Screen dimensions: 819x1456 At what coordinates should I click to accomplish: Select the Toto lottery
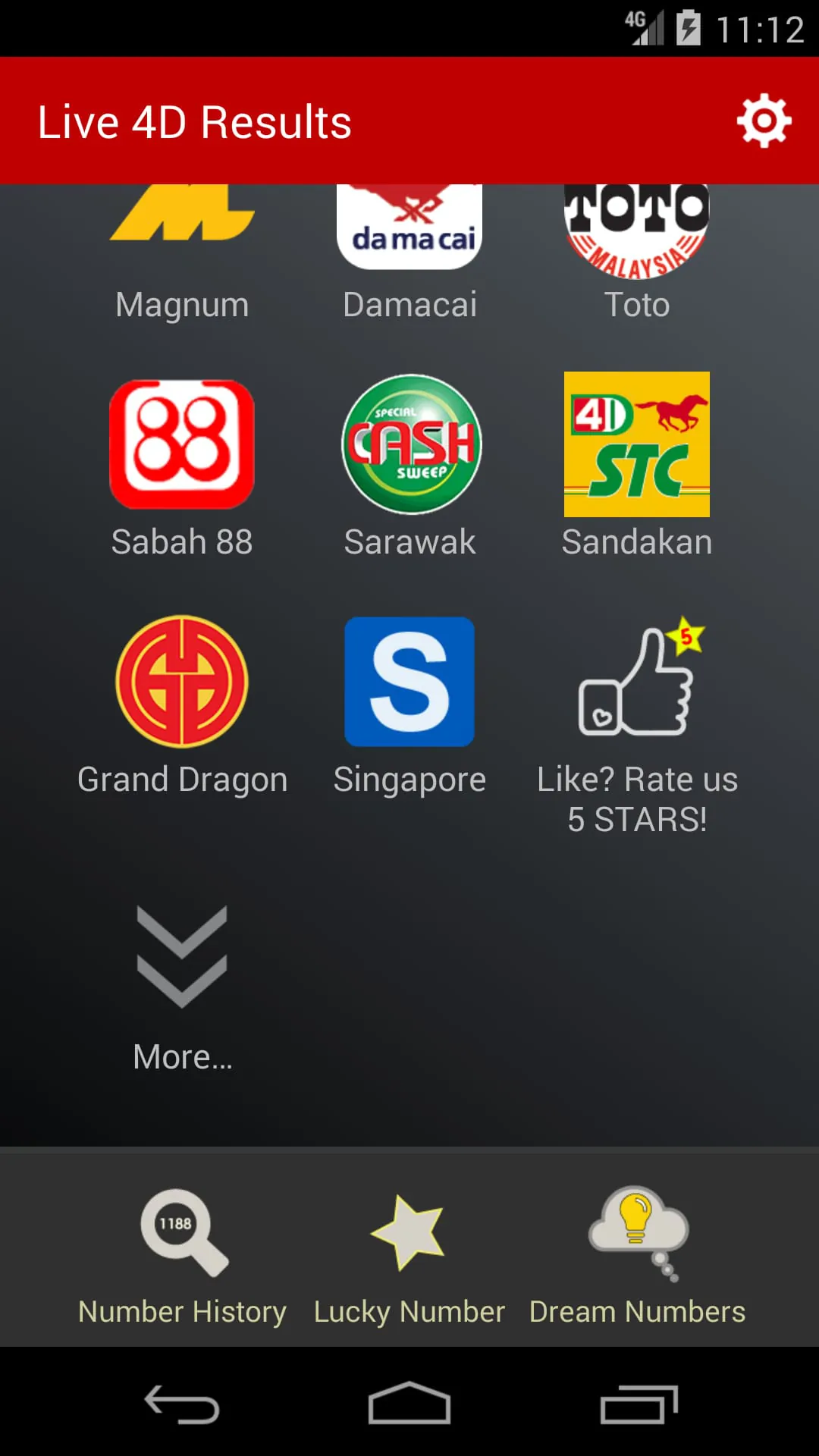(637, 258)
